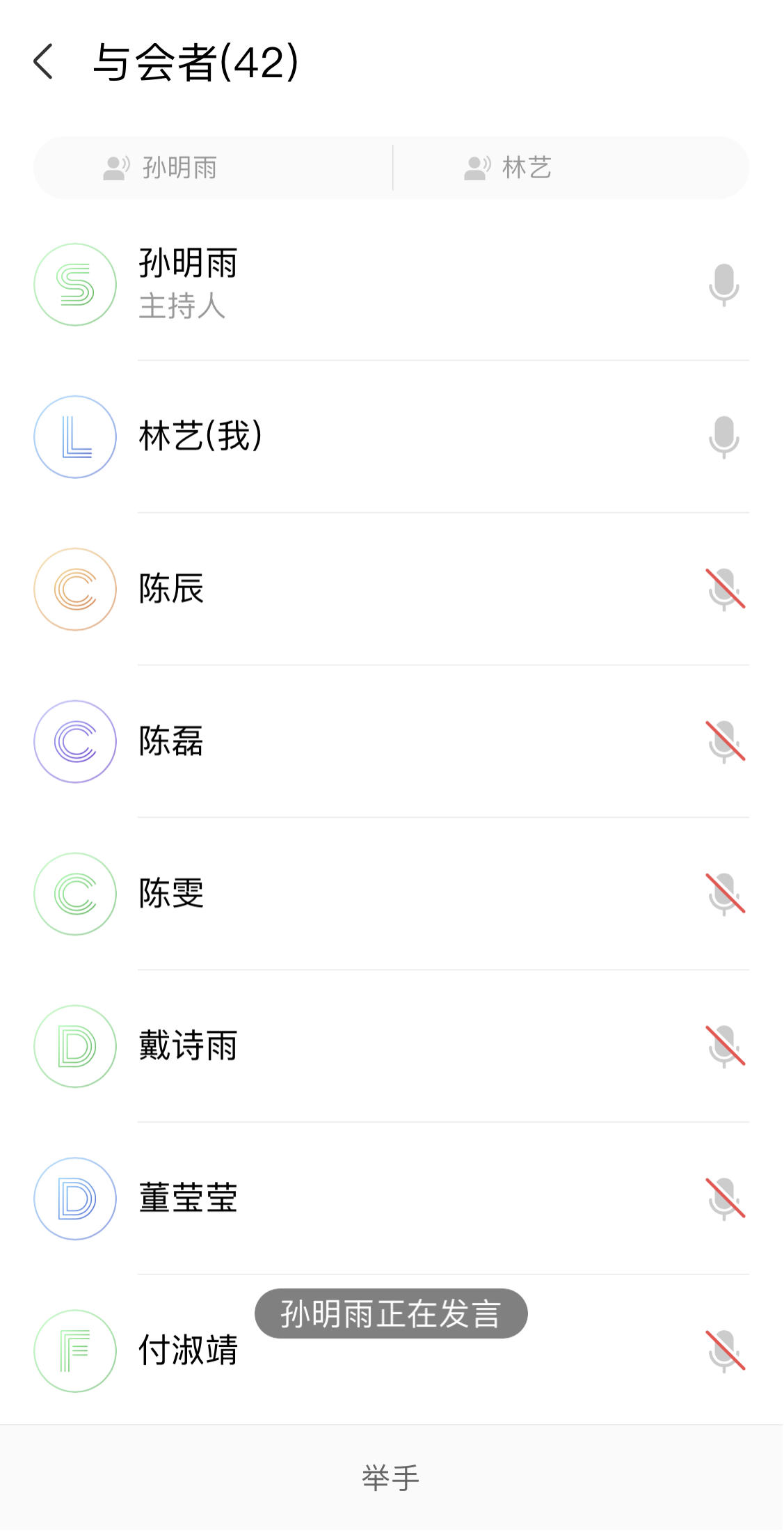This screenshot has height=1532, width=784.
Task: Go back from the 与会者 participants list
Action: [43, 62]
